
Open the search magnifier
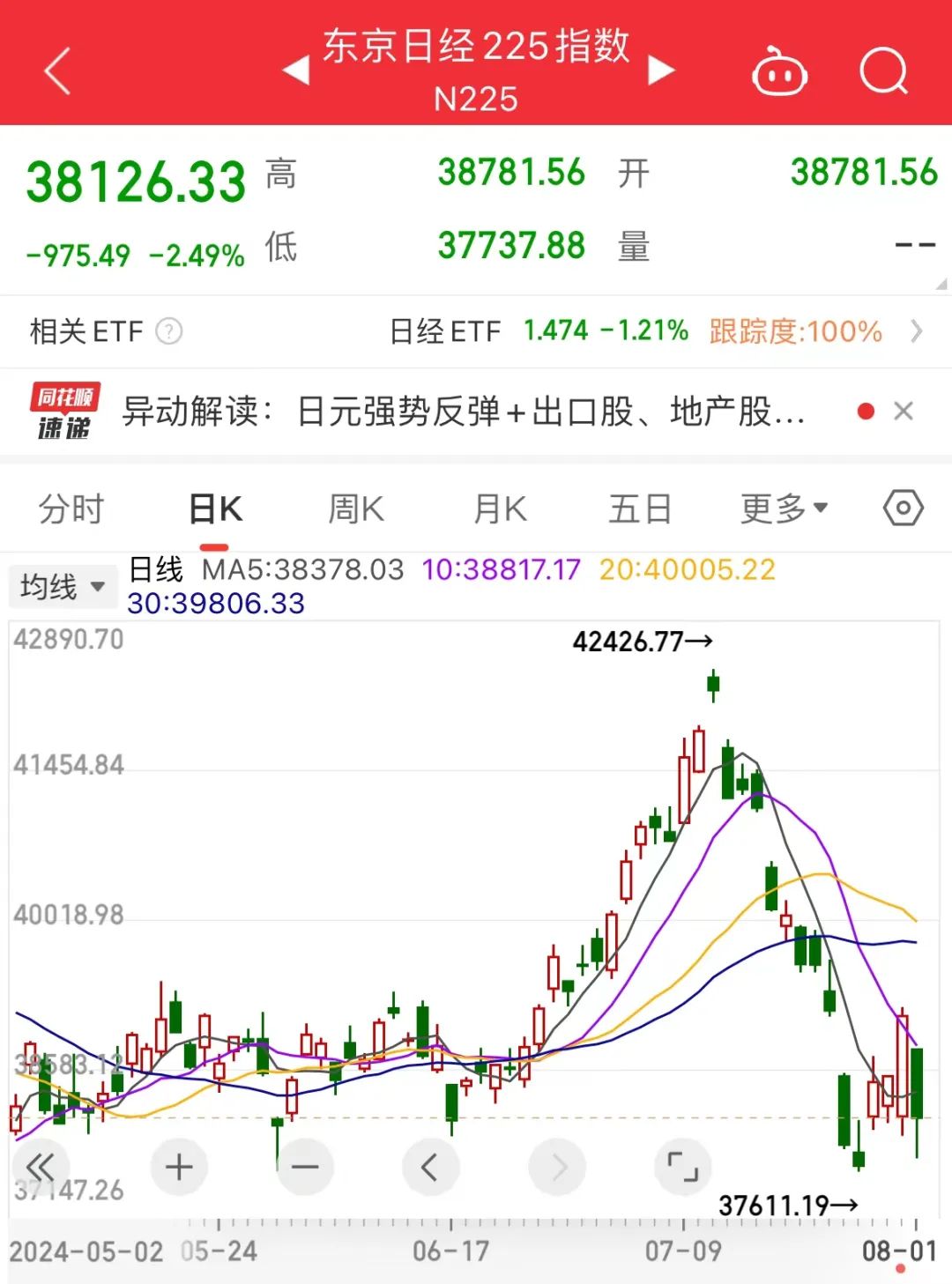(883, 71)
